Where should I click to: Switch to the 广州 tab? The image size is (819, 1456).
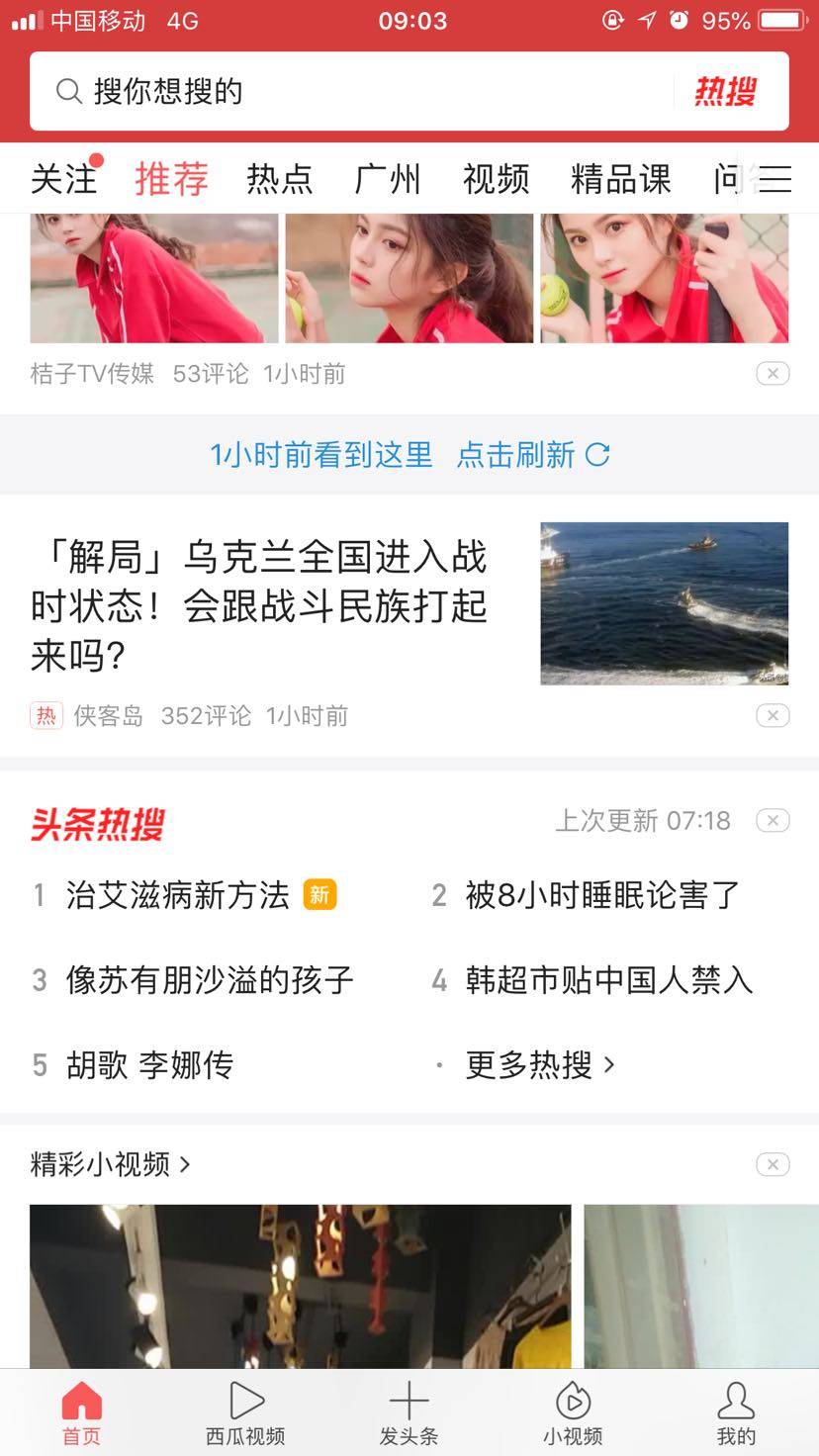point(388,179)
